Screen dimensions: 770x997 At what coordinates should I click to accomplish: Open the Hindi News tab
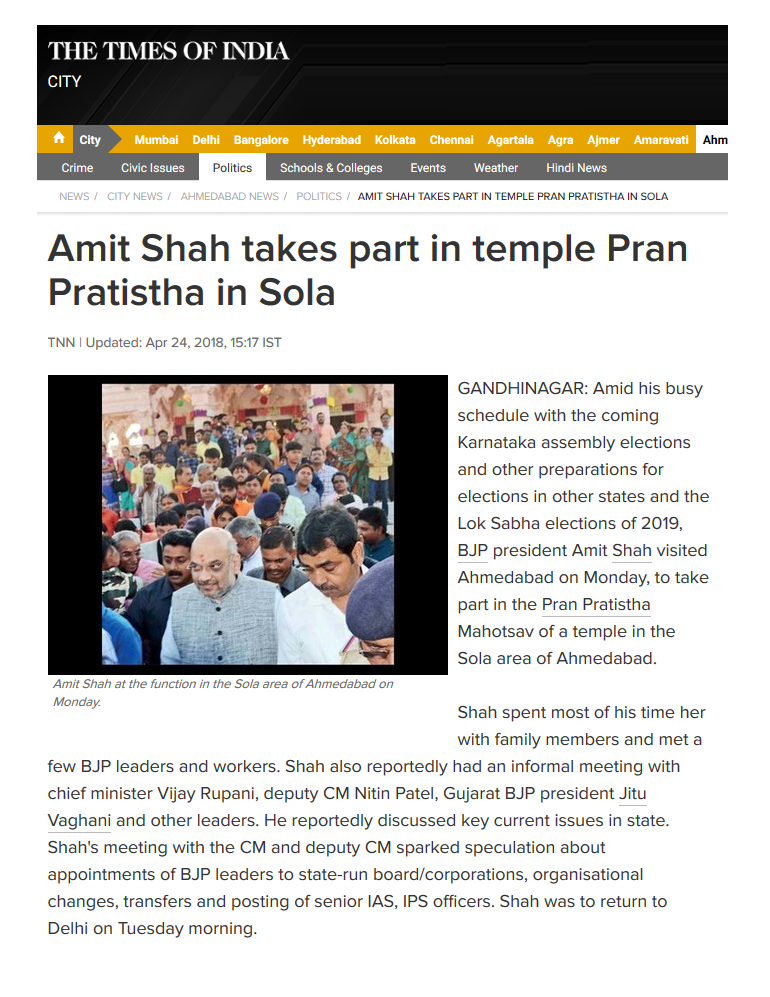[x=576, y=168]
